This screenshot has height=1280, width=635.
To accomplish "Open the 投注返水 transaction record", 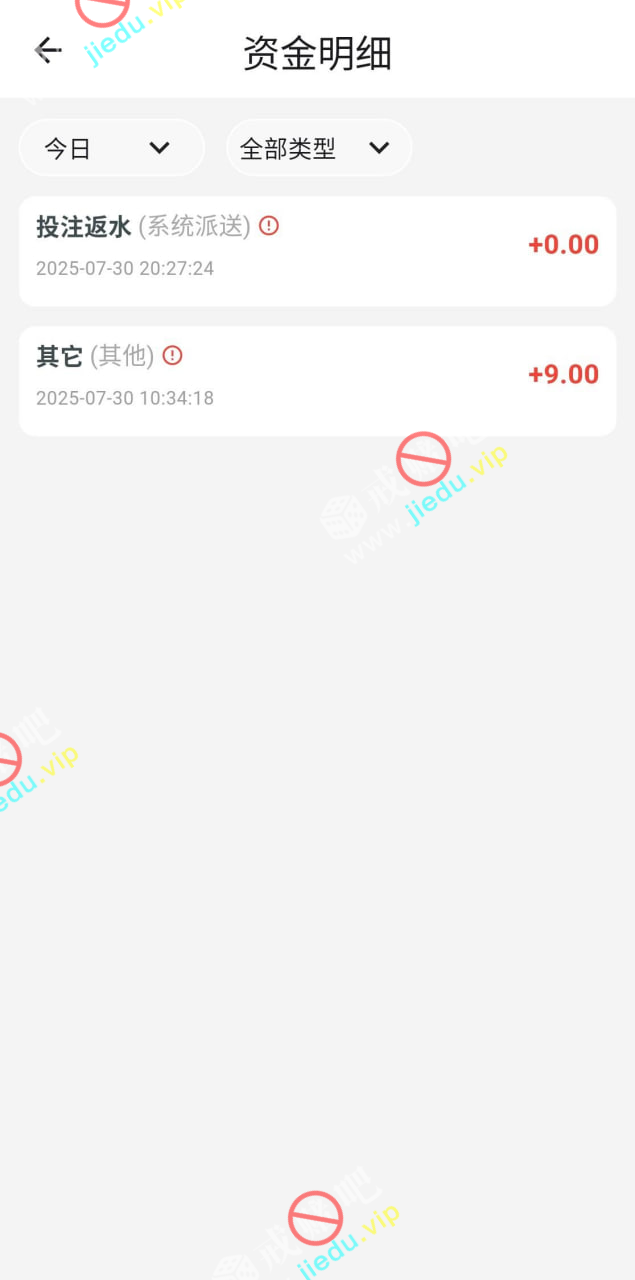I will tap(317, 251).
